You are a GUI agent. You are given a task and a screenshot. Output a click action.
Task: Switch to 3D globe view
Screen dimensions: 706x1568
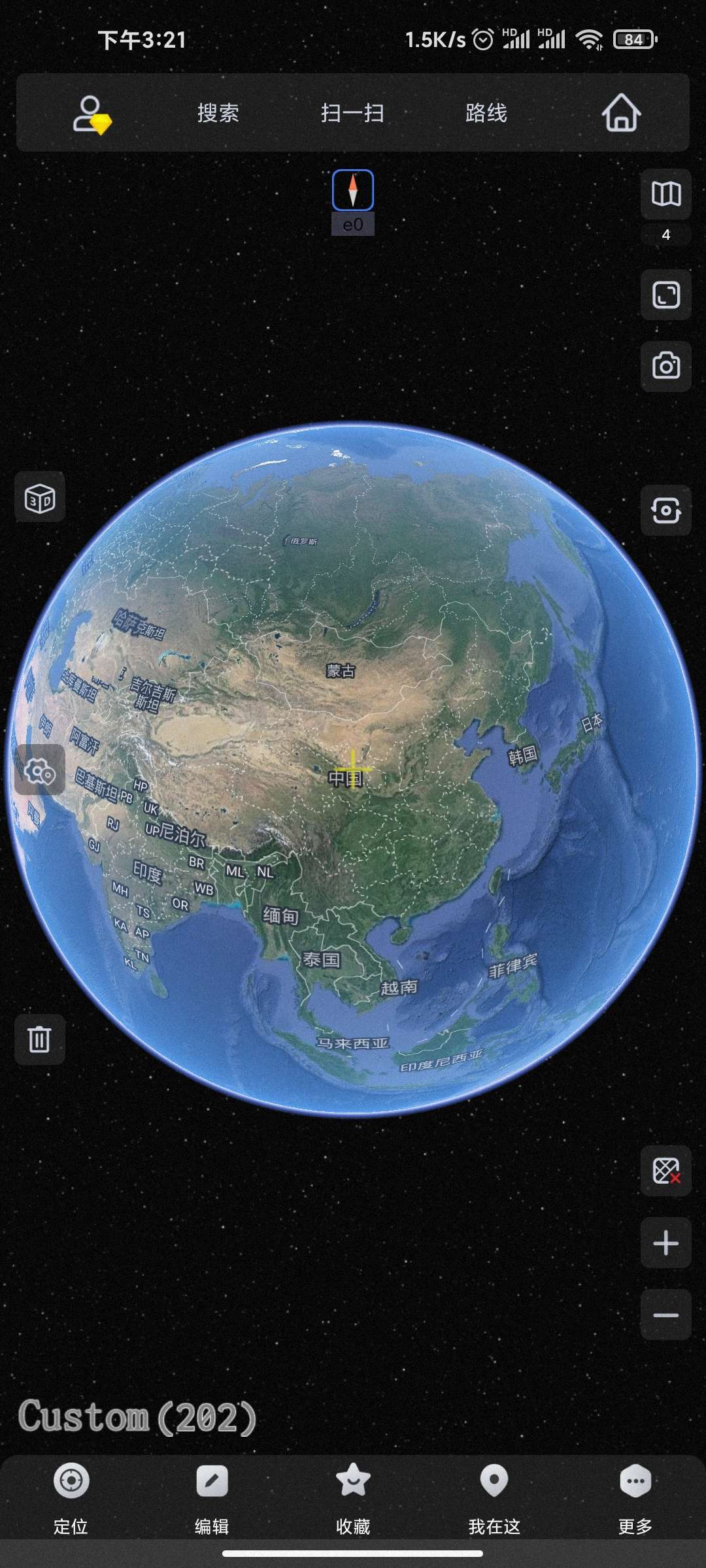click(39, 497)
